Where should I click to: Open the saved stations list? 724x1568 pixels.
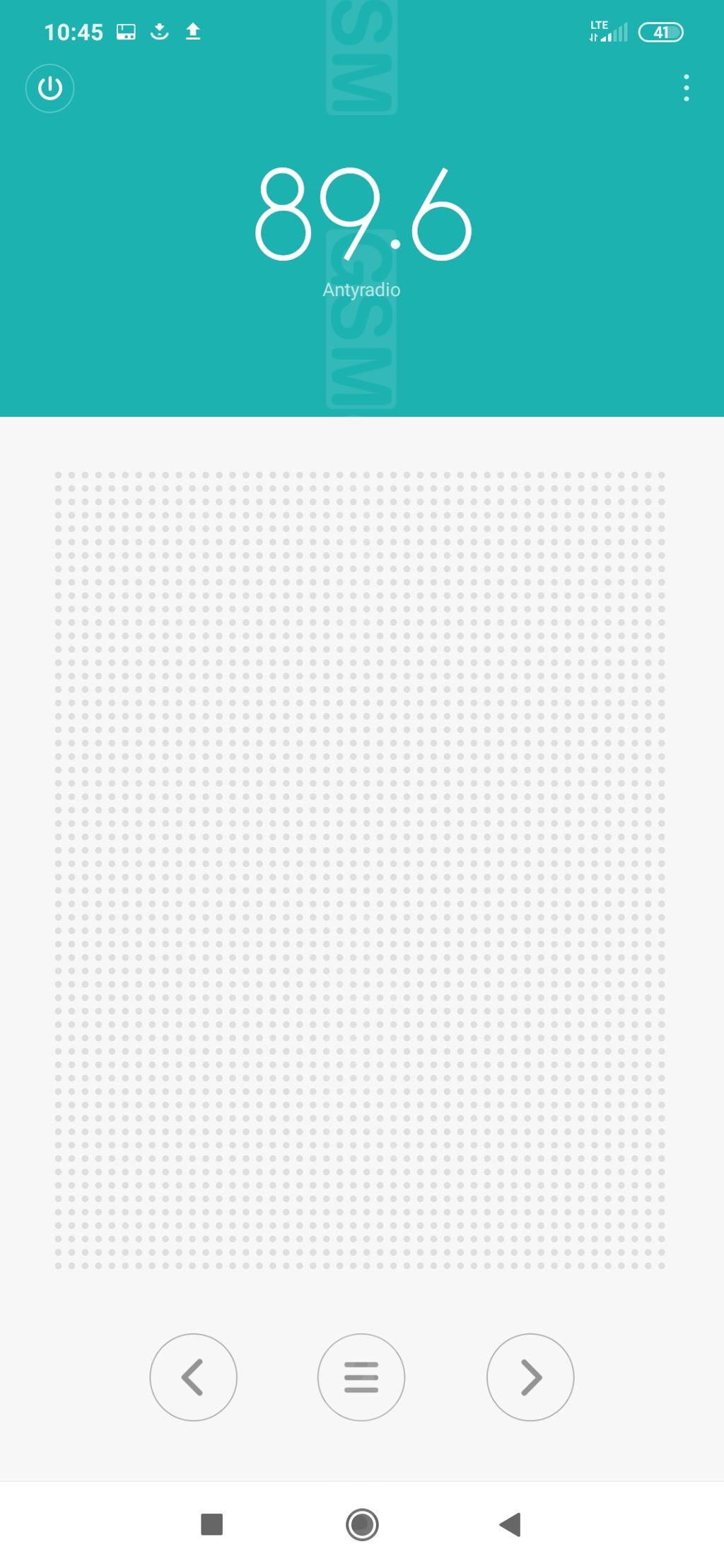click(361, 1377)
